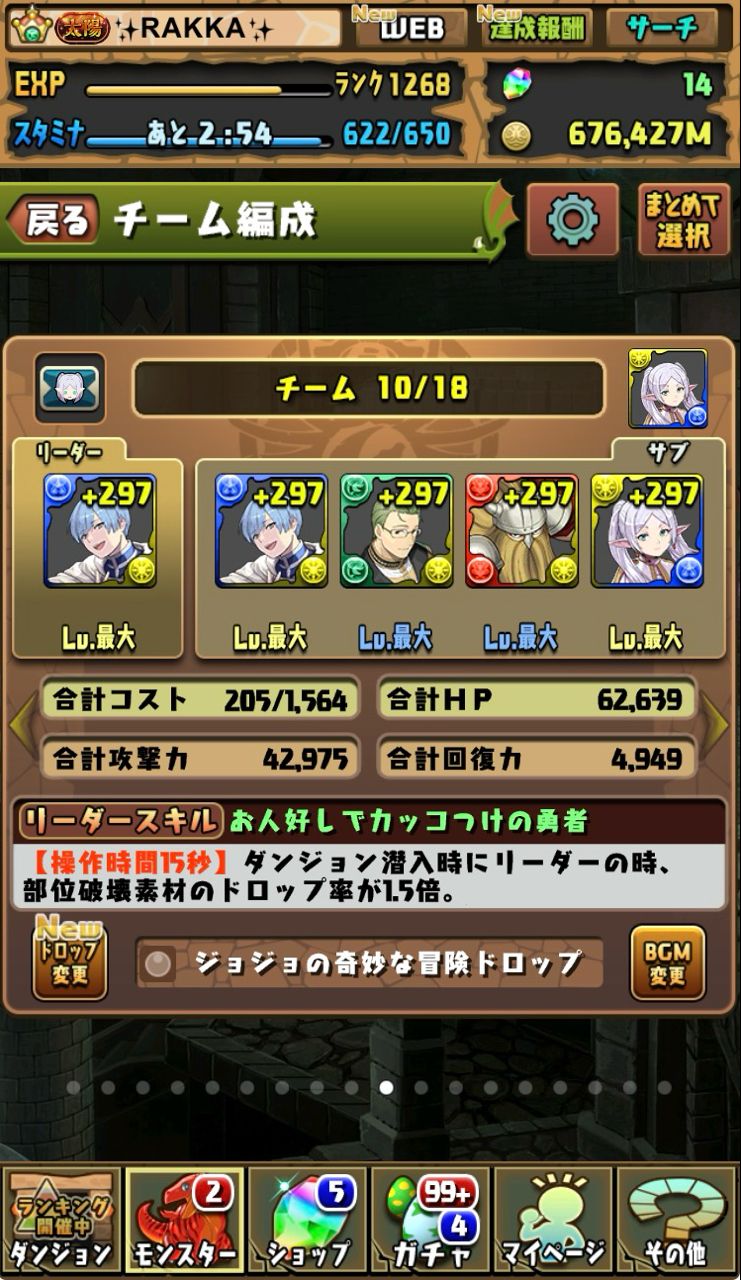
Task: Select the leader monster slot
Action: point(99,532)
